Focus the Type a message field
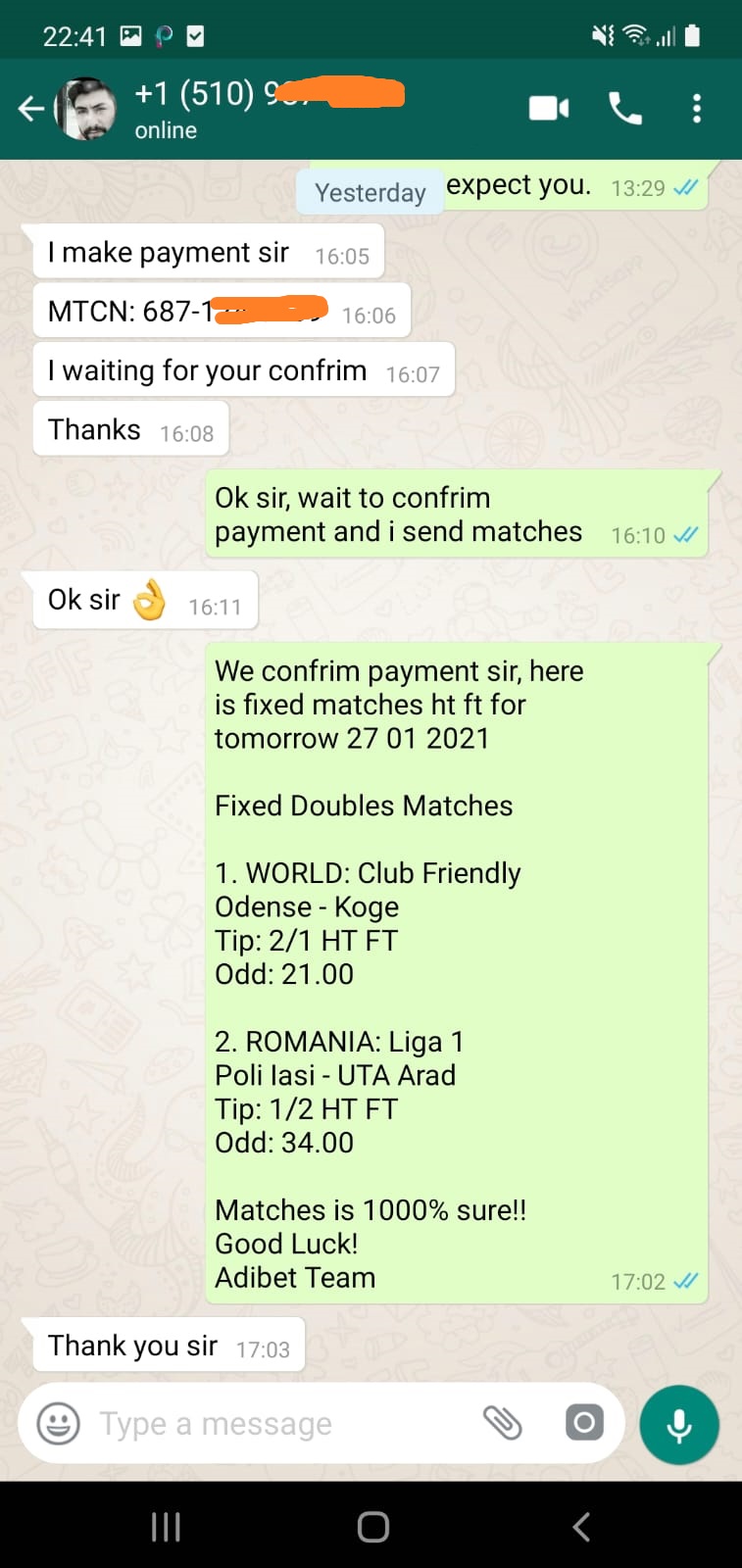The image size is (742, 1568). tap(279, 1423)
